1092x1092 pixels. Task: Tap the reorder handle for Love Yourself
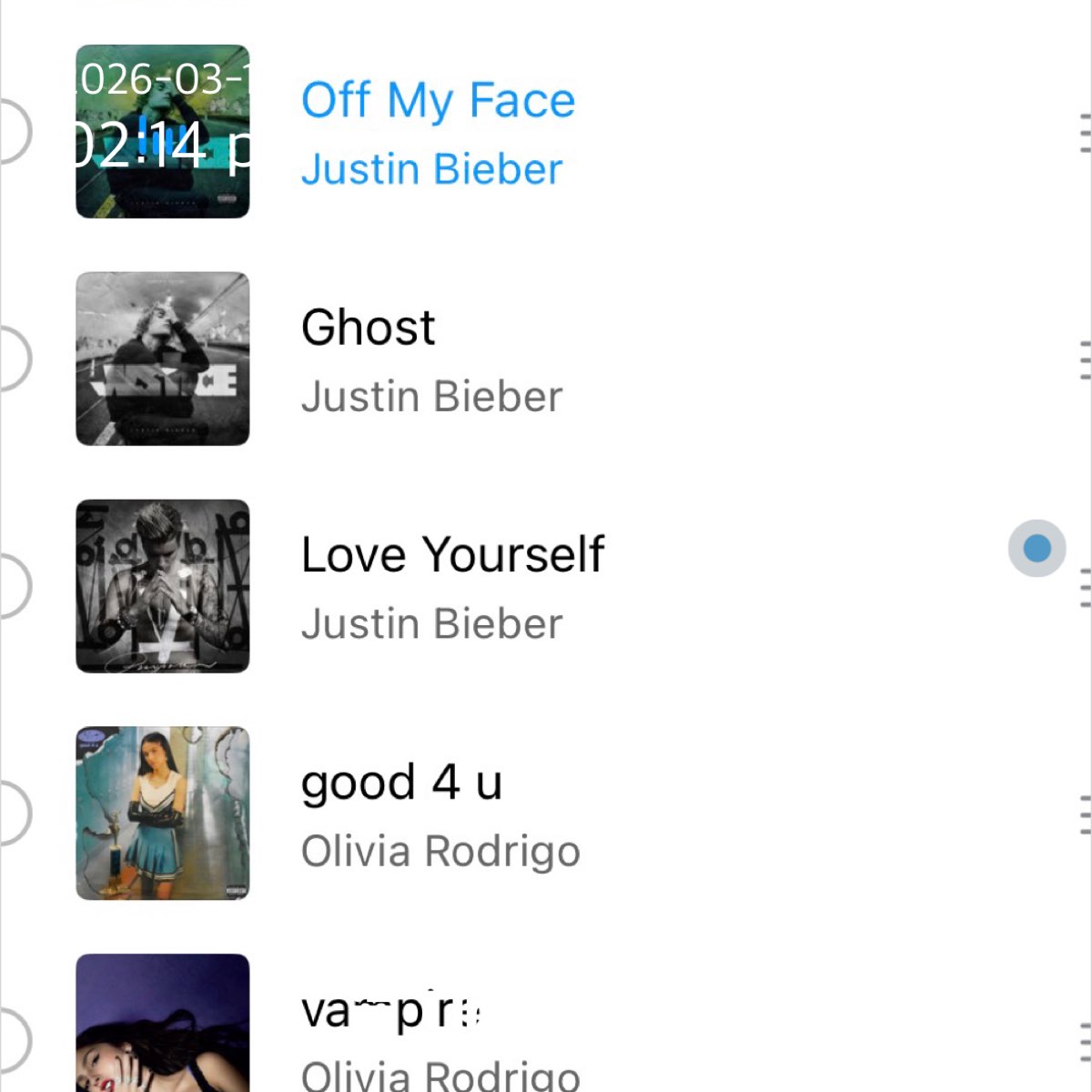pos(1084,588)
